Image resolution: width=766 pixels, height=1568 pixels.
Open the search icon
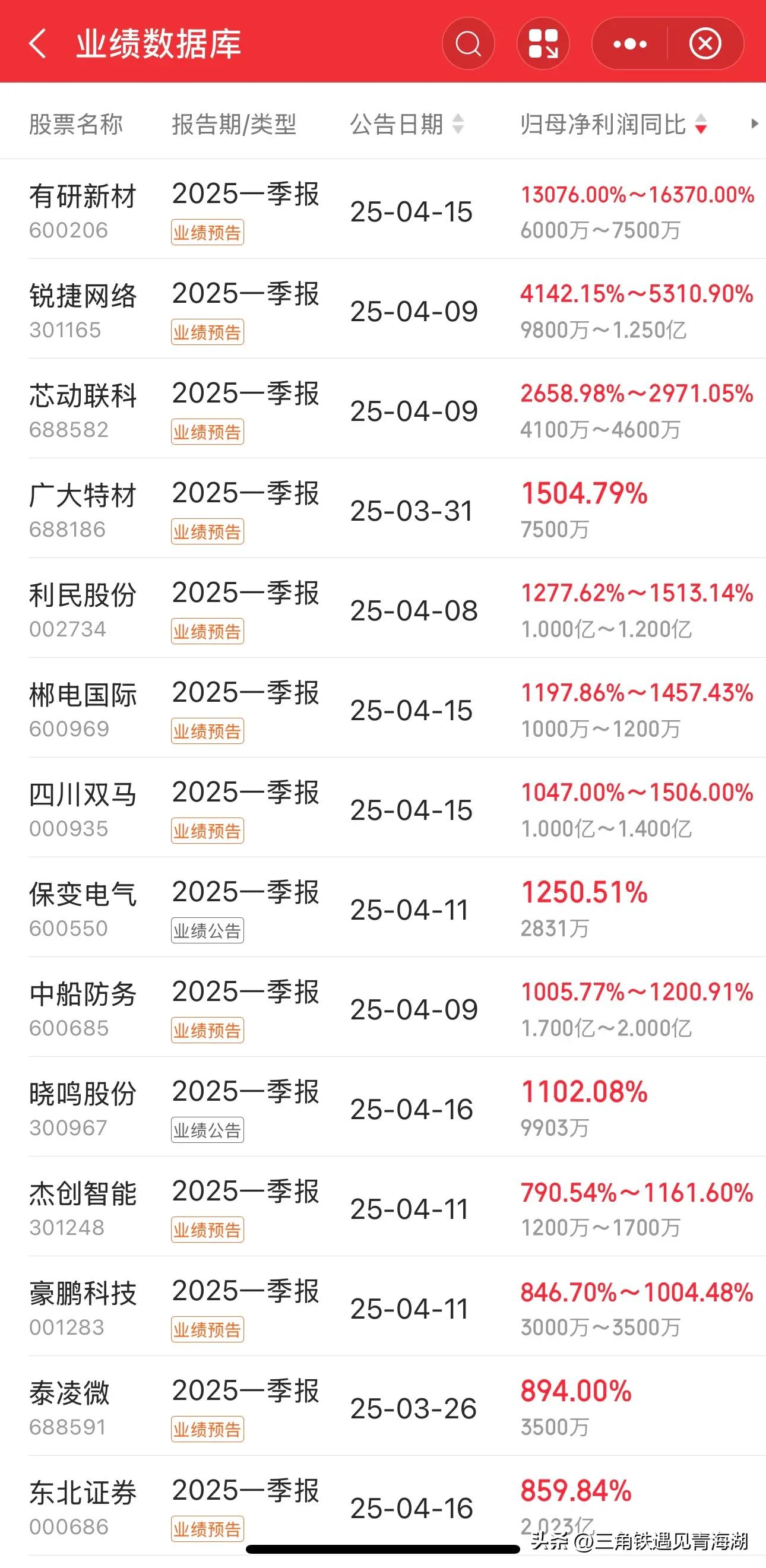[x=469, y=44]
